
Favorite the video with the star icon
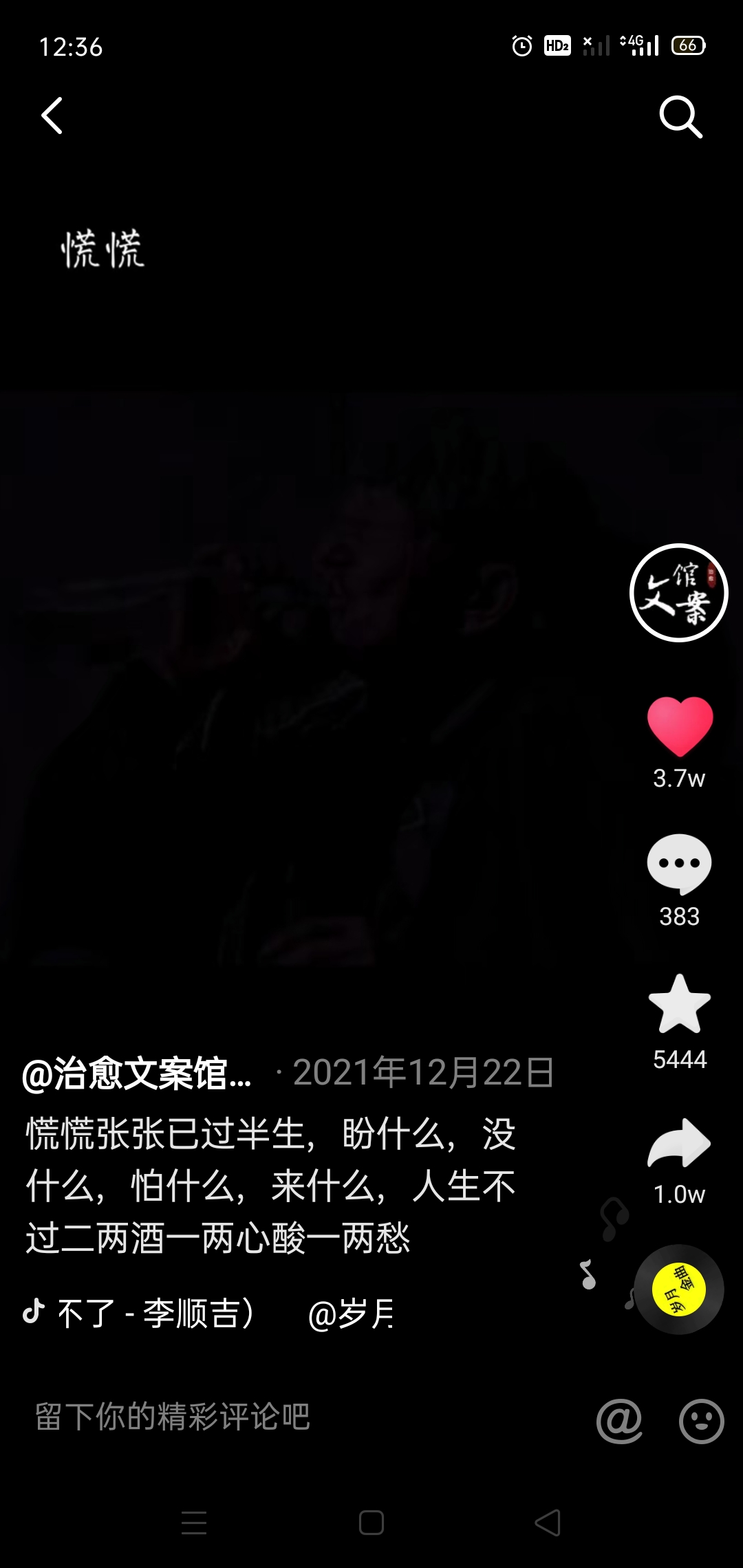679,1005
